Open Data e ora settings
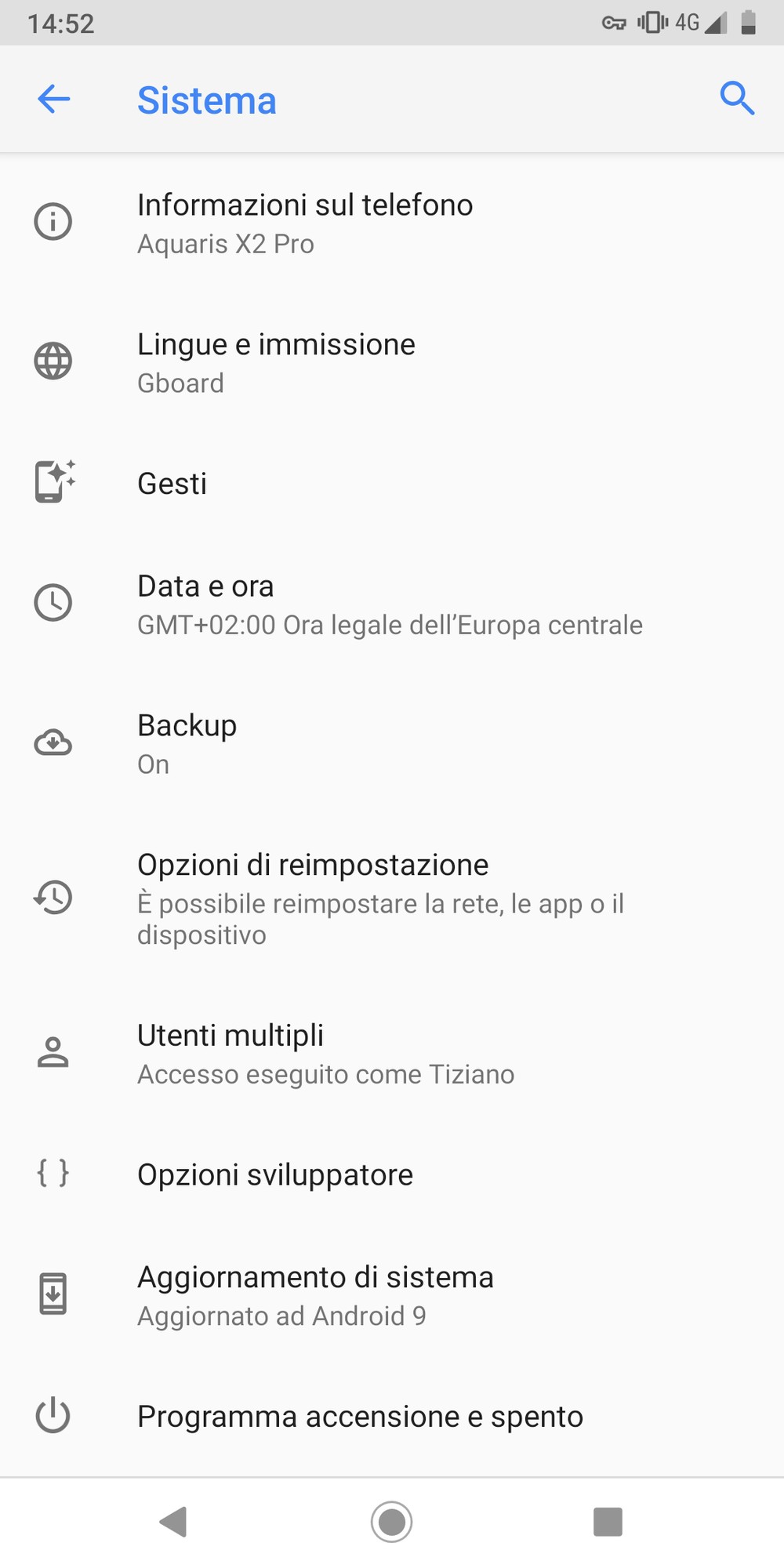This screenshot has width=784, height=1568. (392, 604)
